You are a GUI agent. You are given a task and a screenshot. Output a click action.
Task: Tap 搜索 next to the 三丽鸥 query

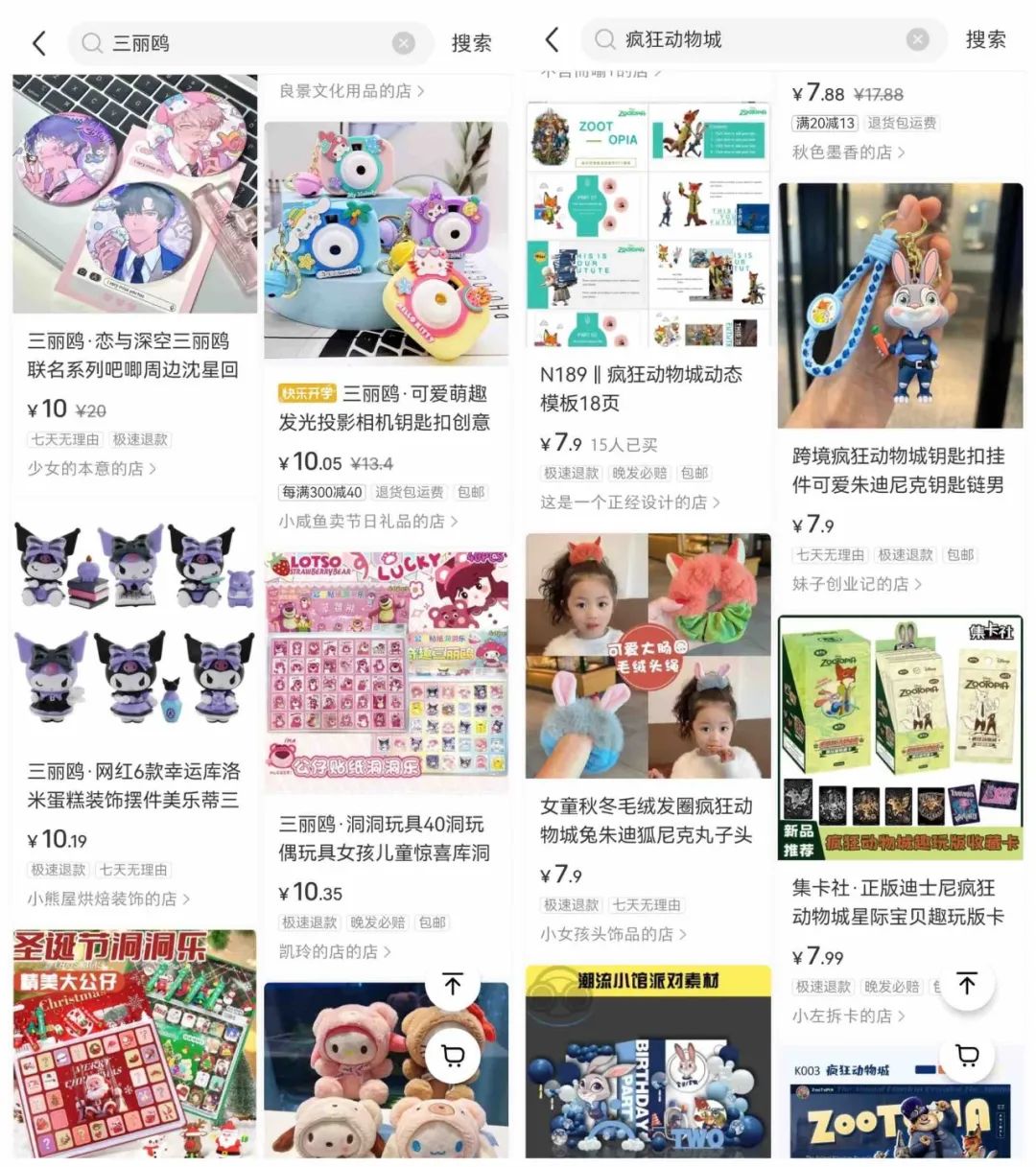(x=471, y=43)
